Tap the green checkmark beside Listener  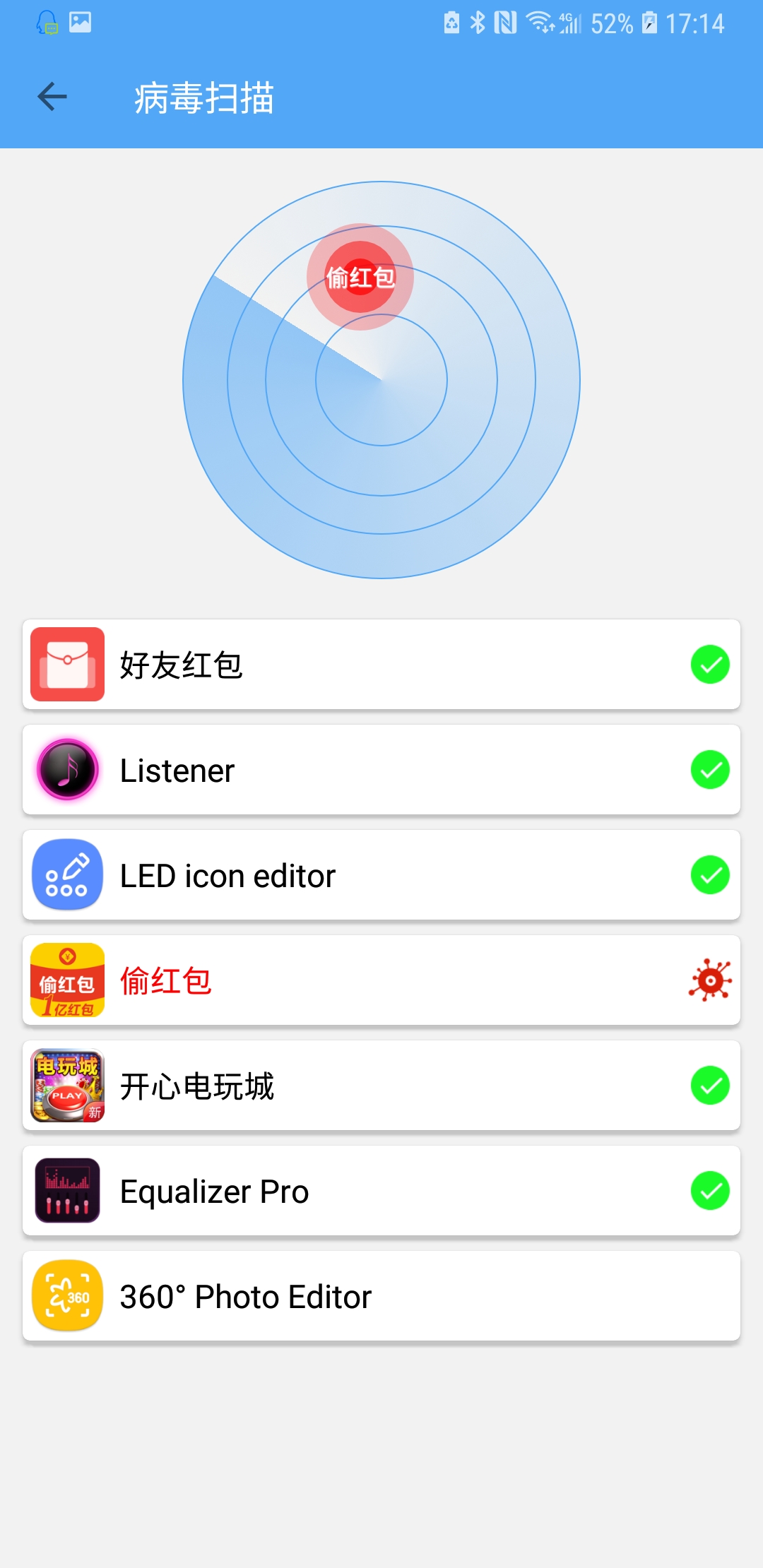click(710, 770)
